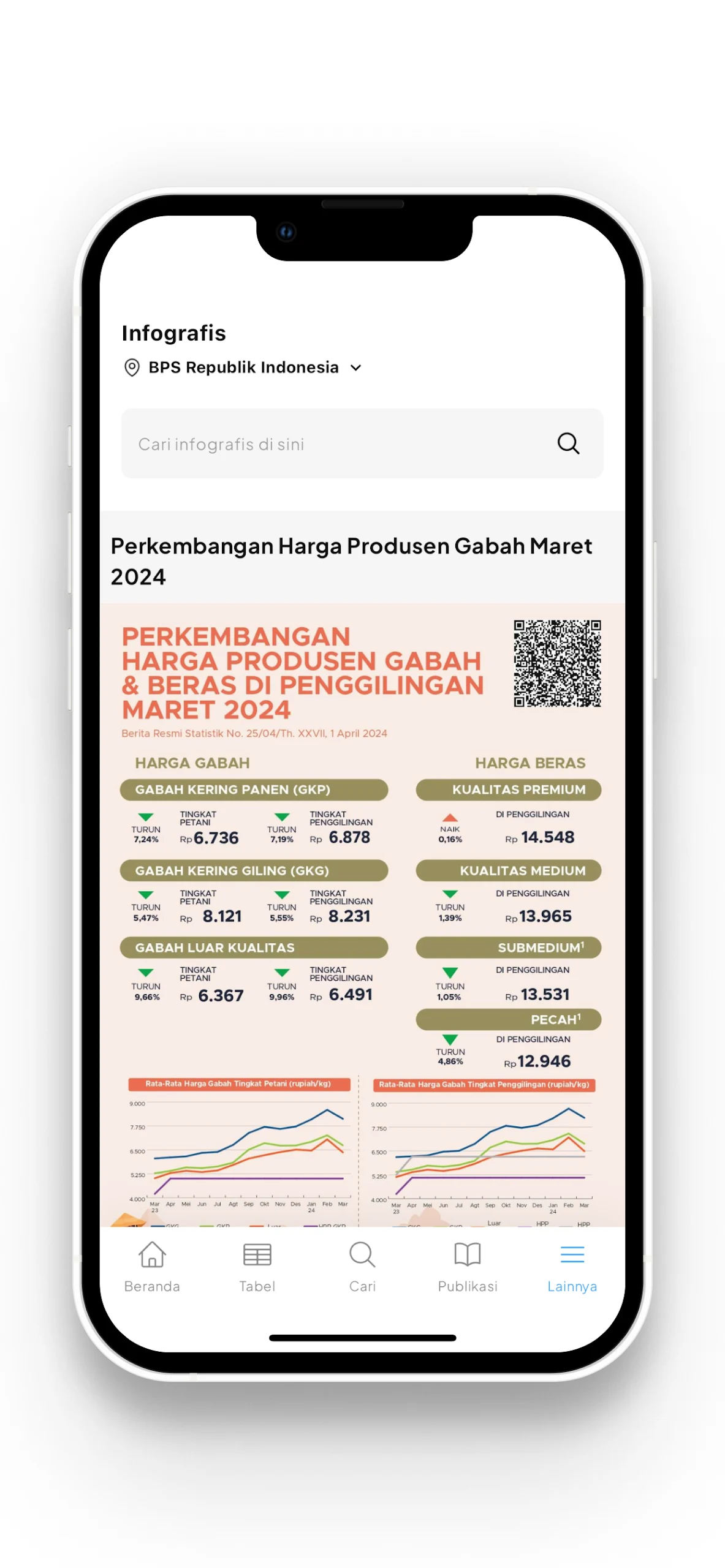This screenshot has width=725, height=1568.
Task: Open the Cari tab
Action: [x=362, y=1266]
